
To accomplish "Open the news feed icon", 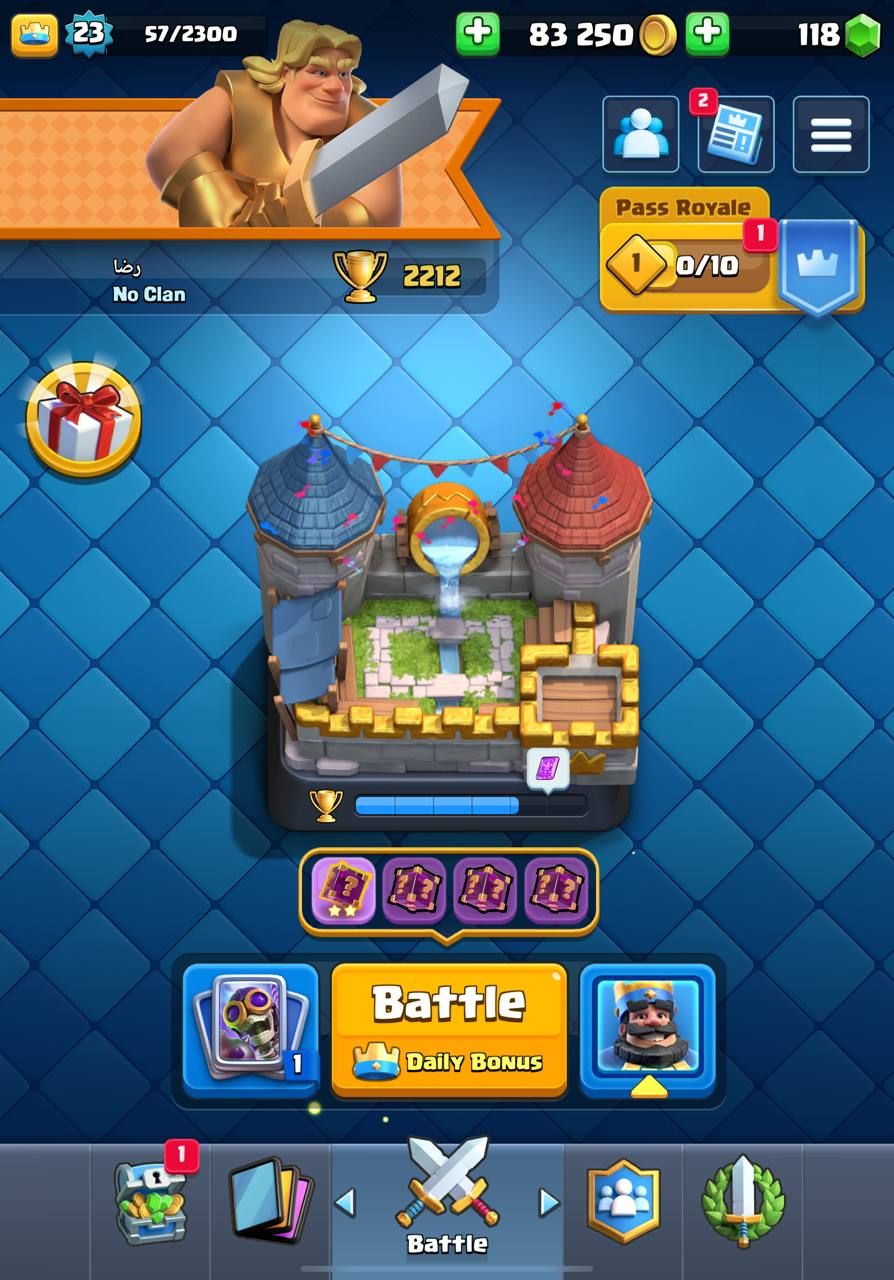I will click(735, 134).
